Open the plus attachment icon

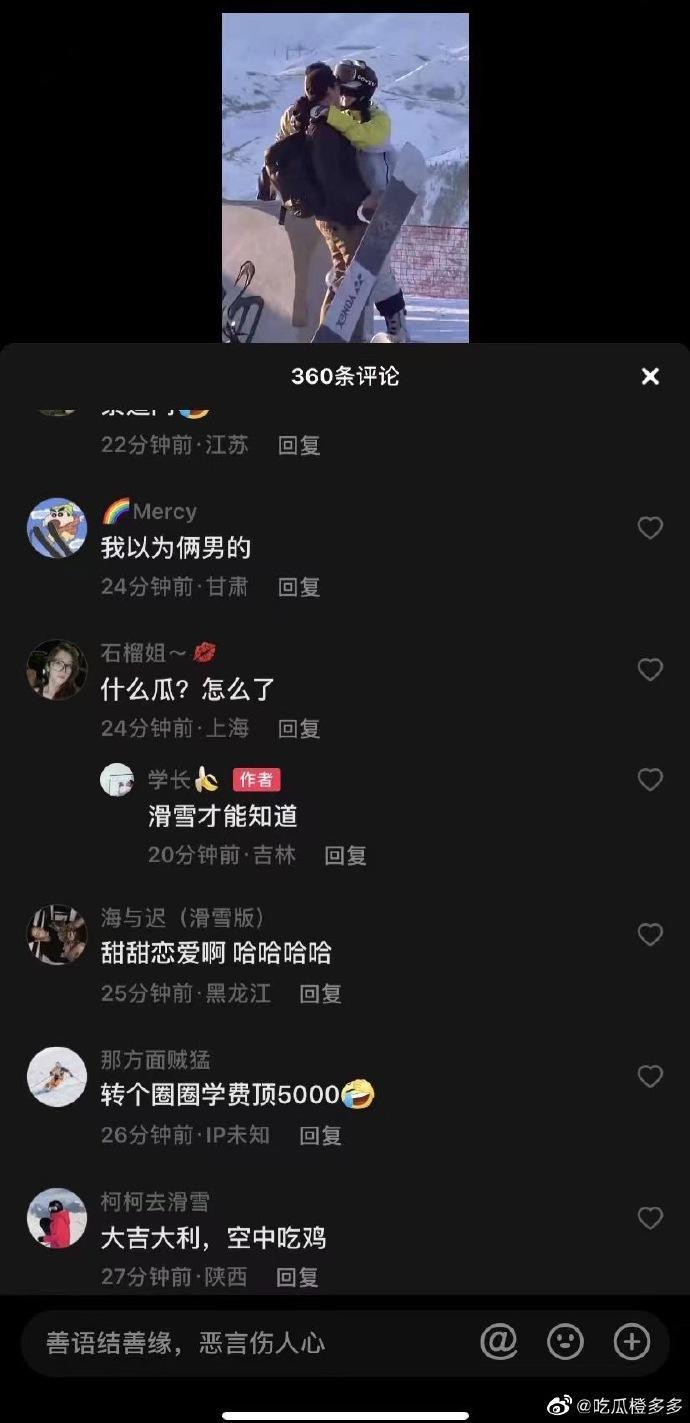coord(632,1342)
